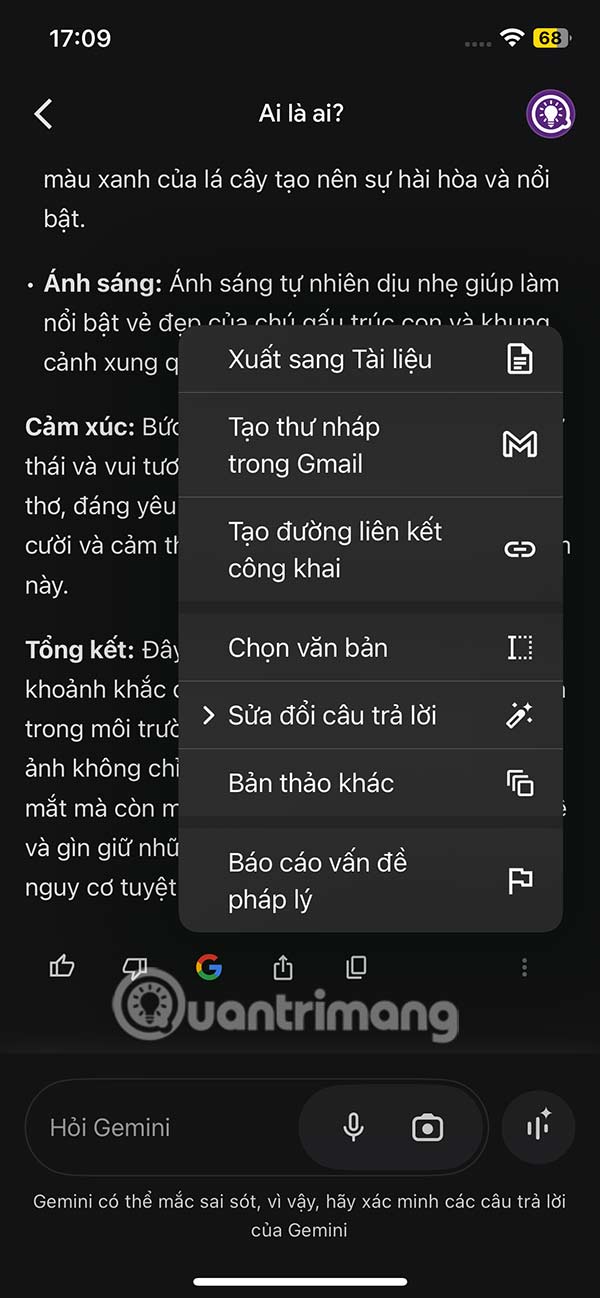This screenshot has height=1298, width=600.
Task: Go back using the top-left arrow
Action: pyautogui.click(x=43, y=114)
